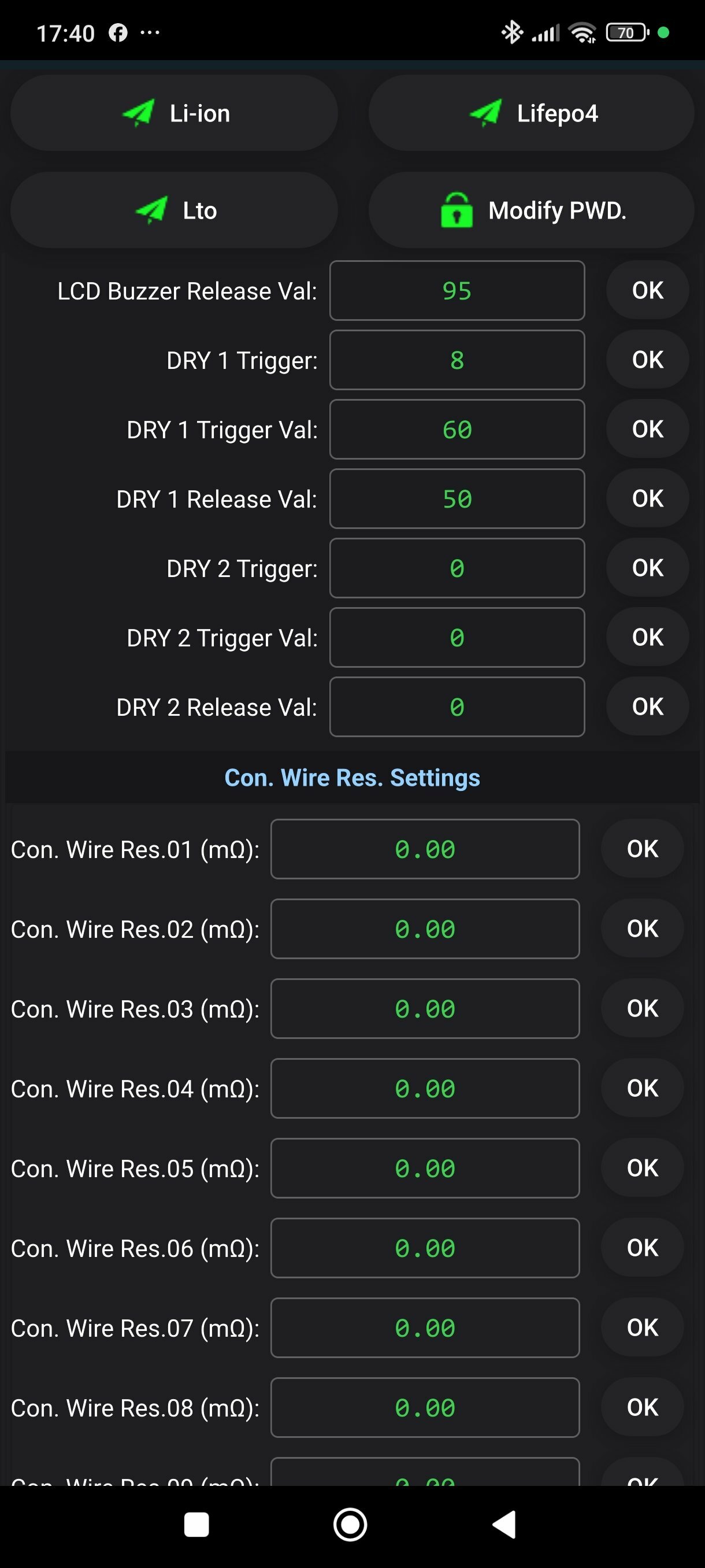Edit the LCD Buzzer Release Val field

tap(457, 290)
